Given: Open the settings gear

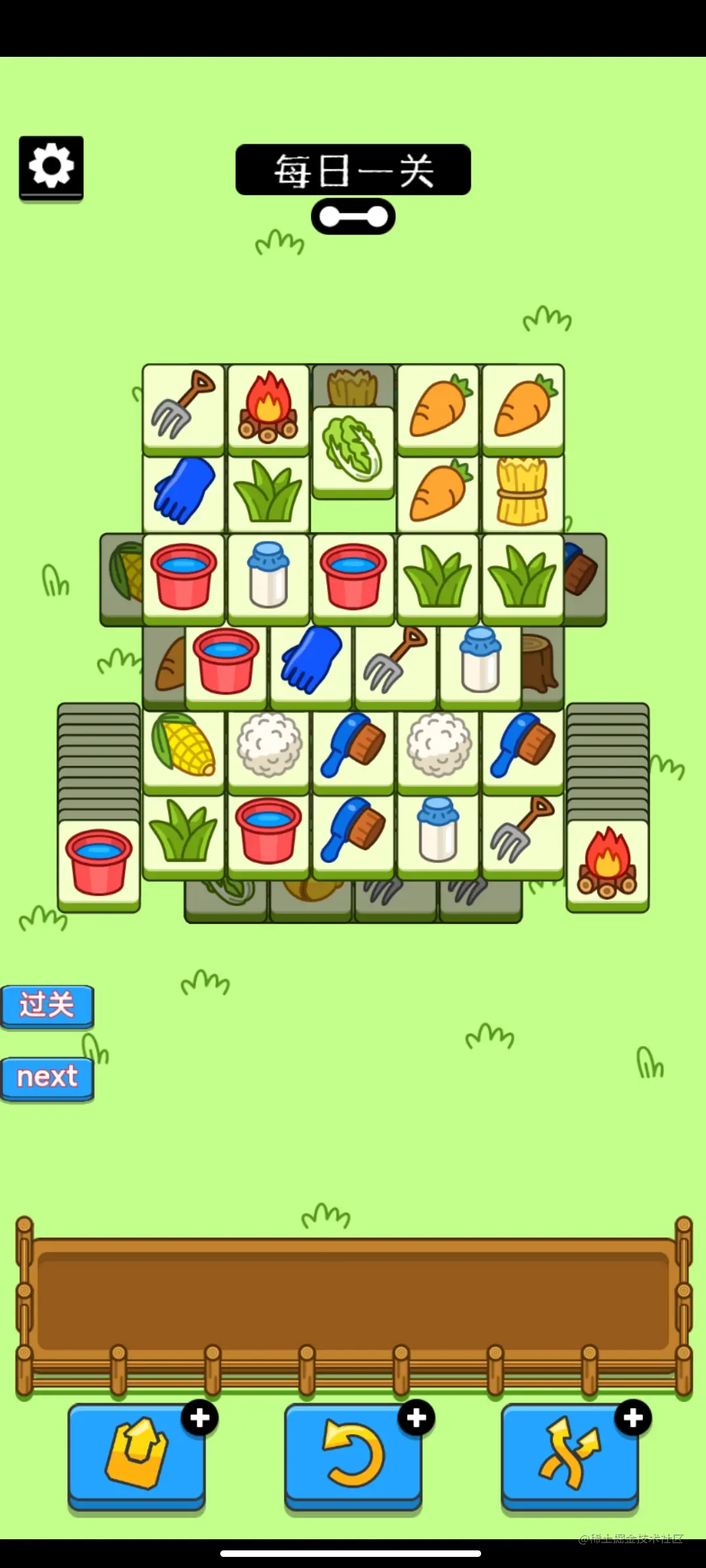Looking at the screenshot, I should pos(51,167).
